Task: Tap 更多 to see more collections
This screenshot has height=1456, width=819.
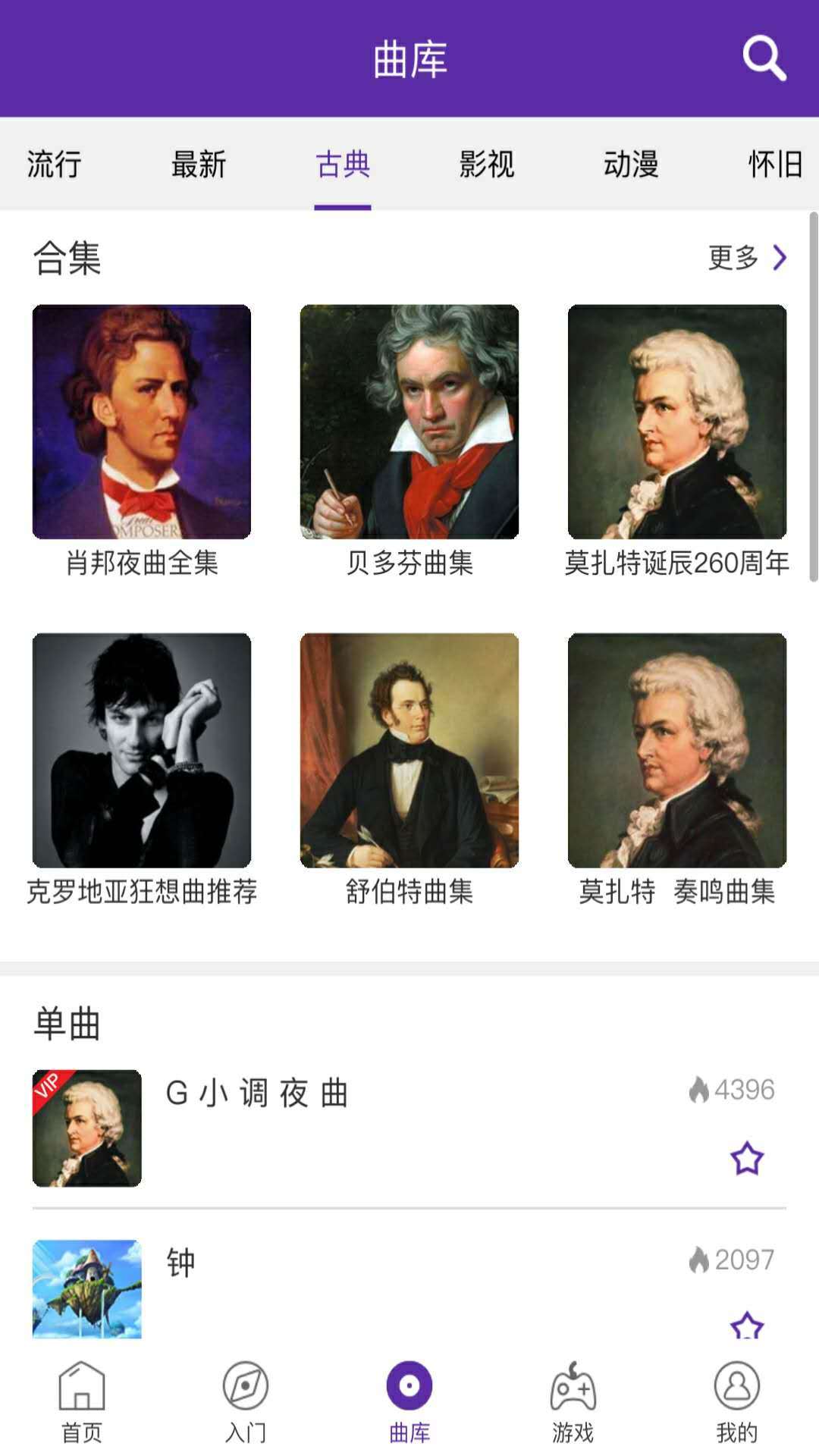Action: pos(747,258)
